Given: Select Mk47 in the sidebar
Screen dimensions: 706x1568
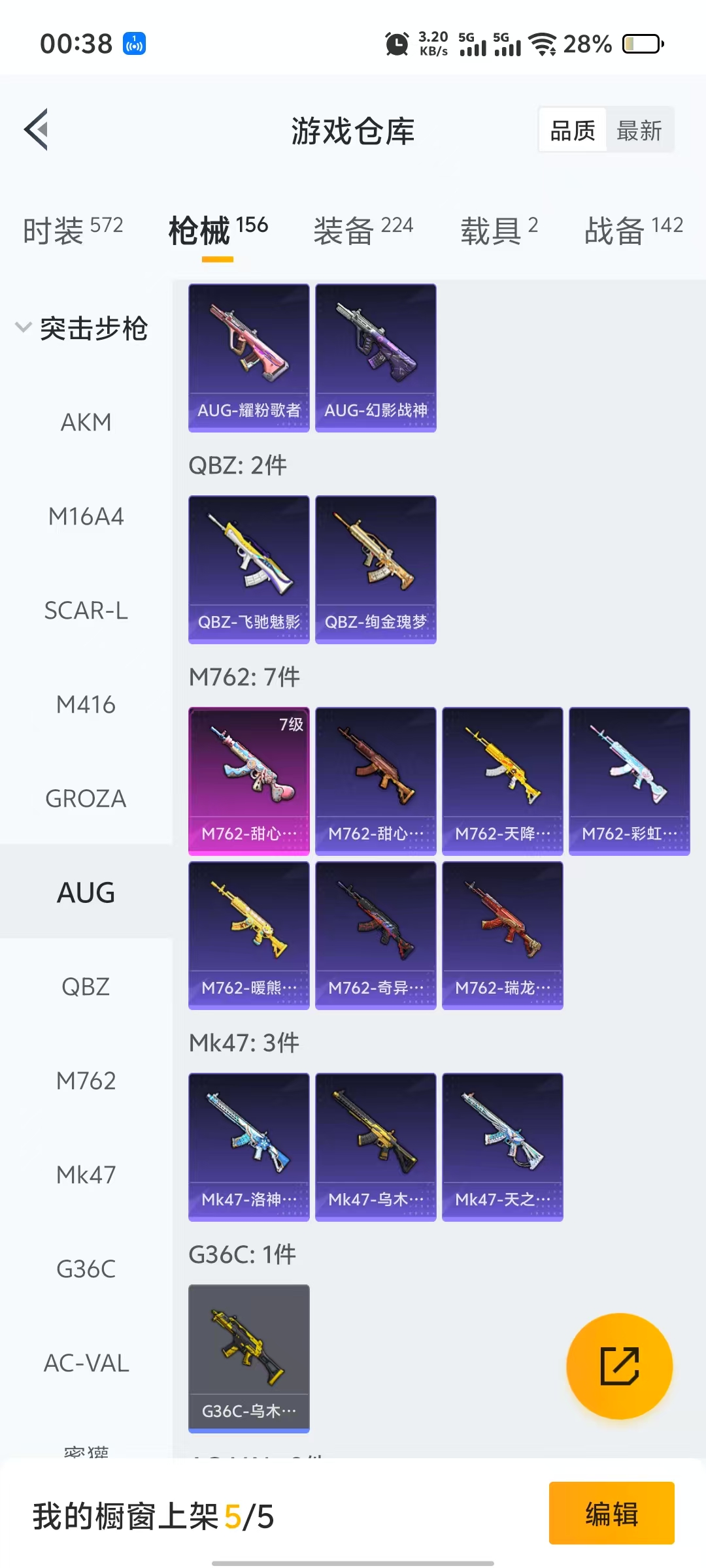Looking at the screenshot, I should pyautogui.click(x=86, y=1175).
